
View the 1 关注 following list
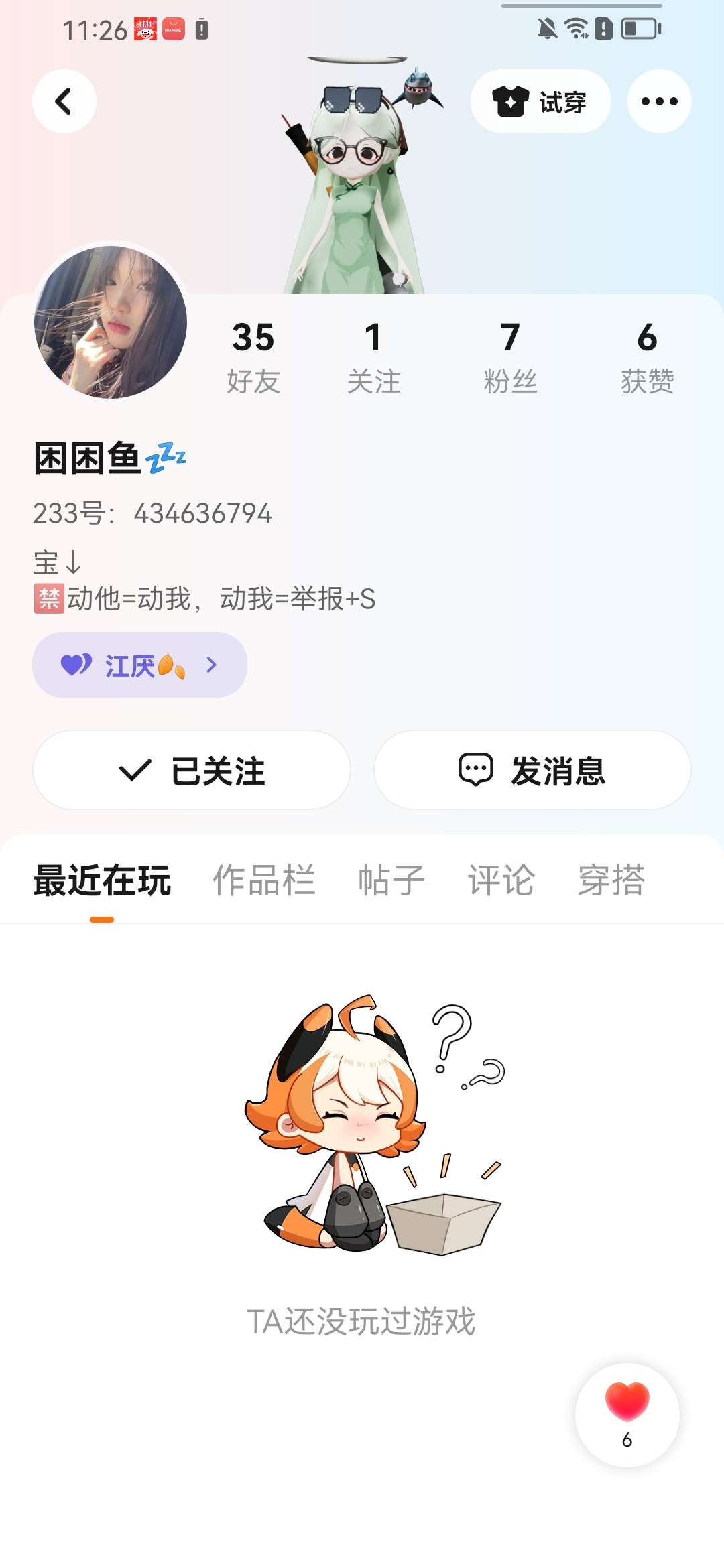[x=373, y=356]
